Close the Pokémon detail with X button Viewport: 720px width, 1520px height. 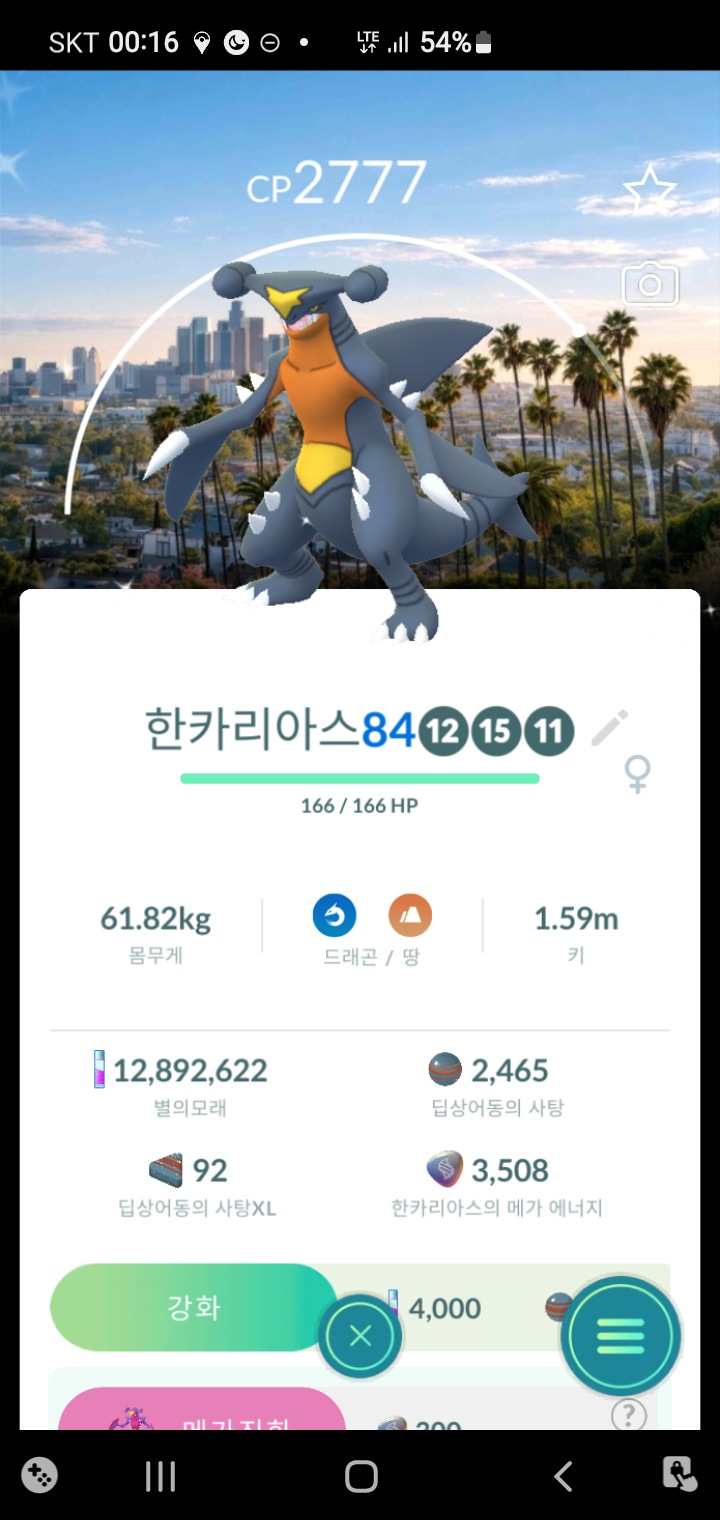[361, 1336]
